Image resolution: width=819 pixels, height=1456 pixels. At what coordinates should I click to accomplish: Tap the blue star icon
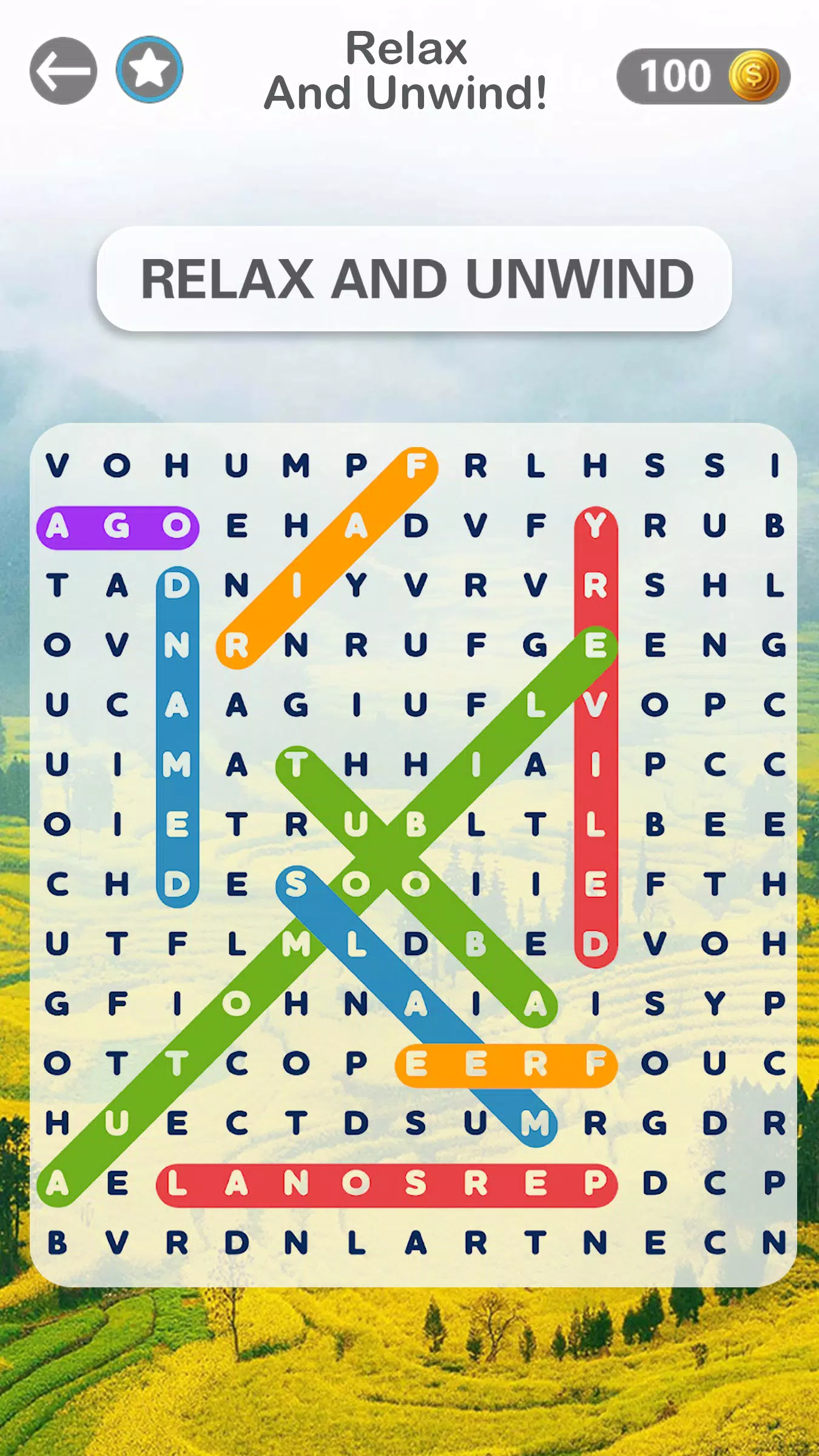pos(149,70)
